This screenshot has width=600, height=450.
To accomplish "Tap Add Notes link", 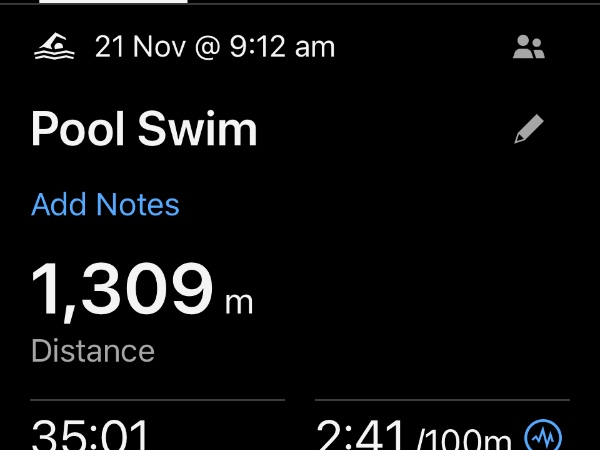I will click(x=105, y=205).
